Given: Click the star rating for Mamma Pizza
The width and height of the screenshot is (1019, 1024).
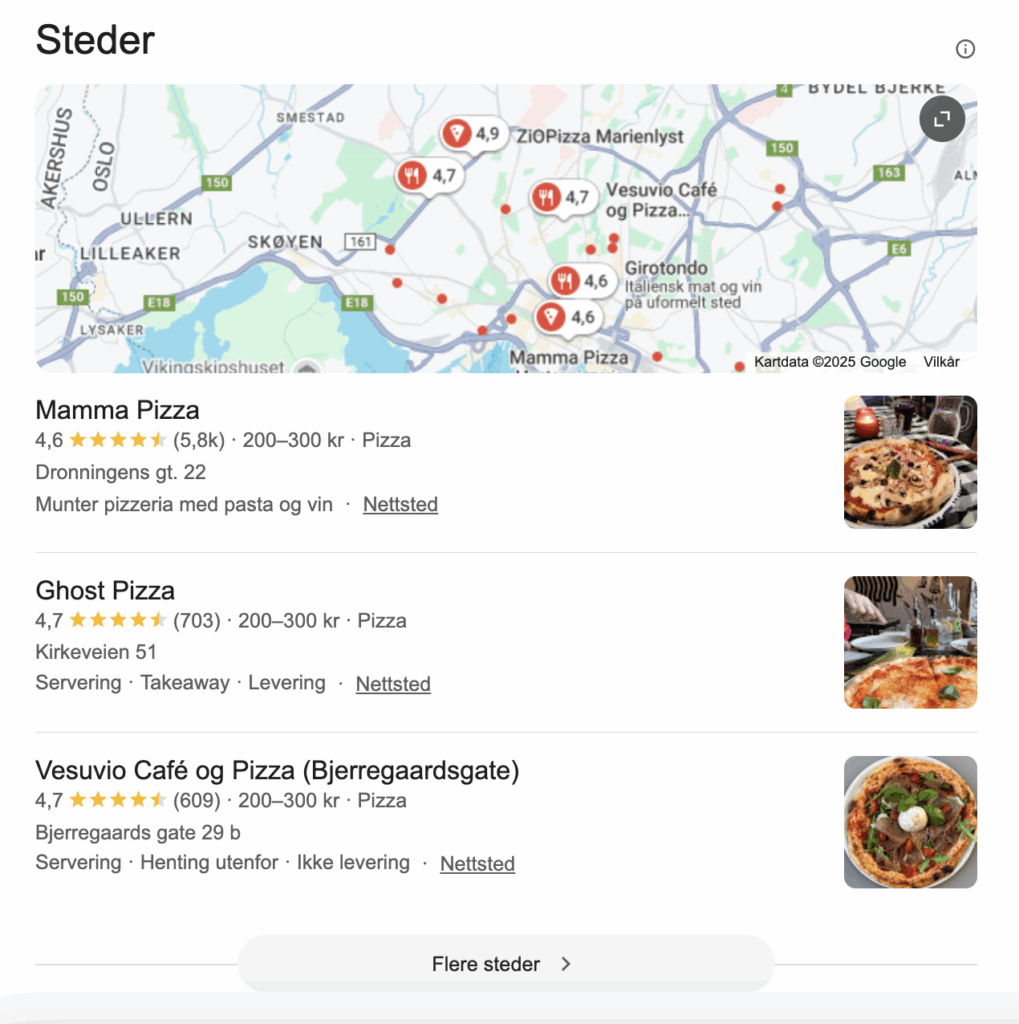Looking at the screenshot, I should 117,440.
